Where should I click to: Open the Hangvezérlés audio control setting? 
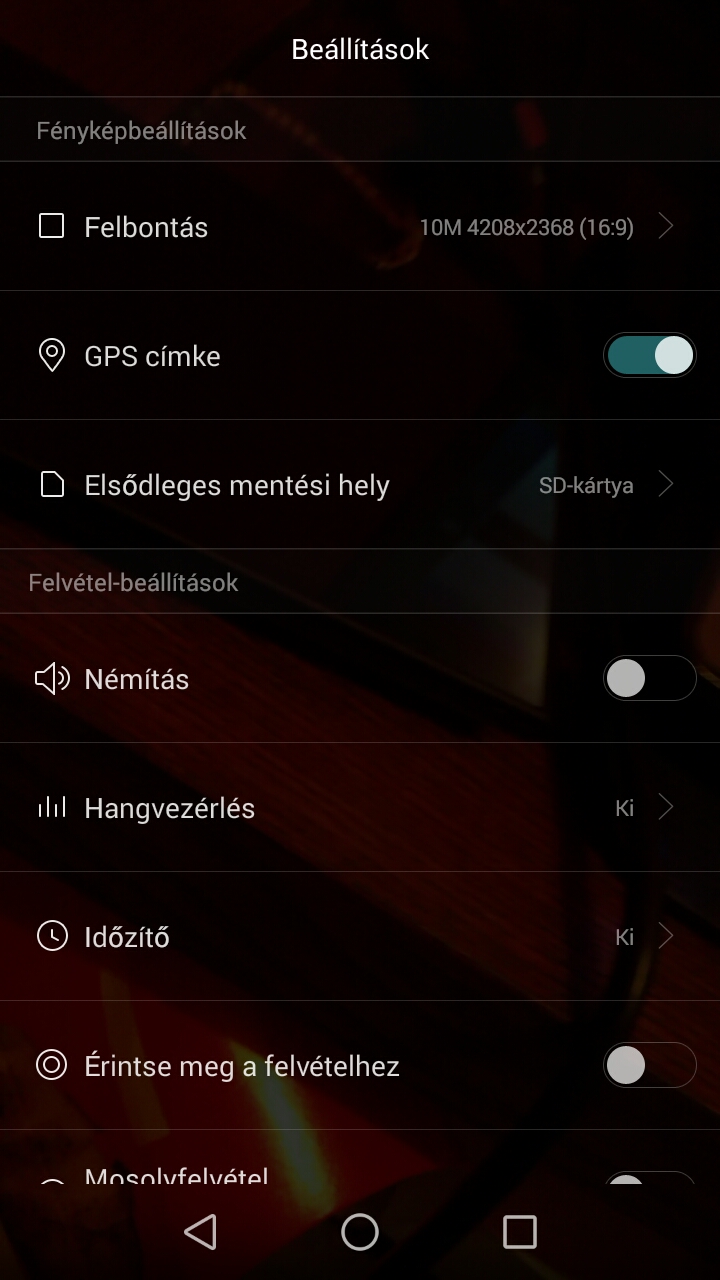pos(360,808)
